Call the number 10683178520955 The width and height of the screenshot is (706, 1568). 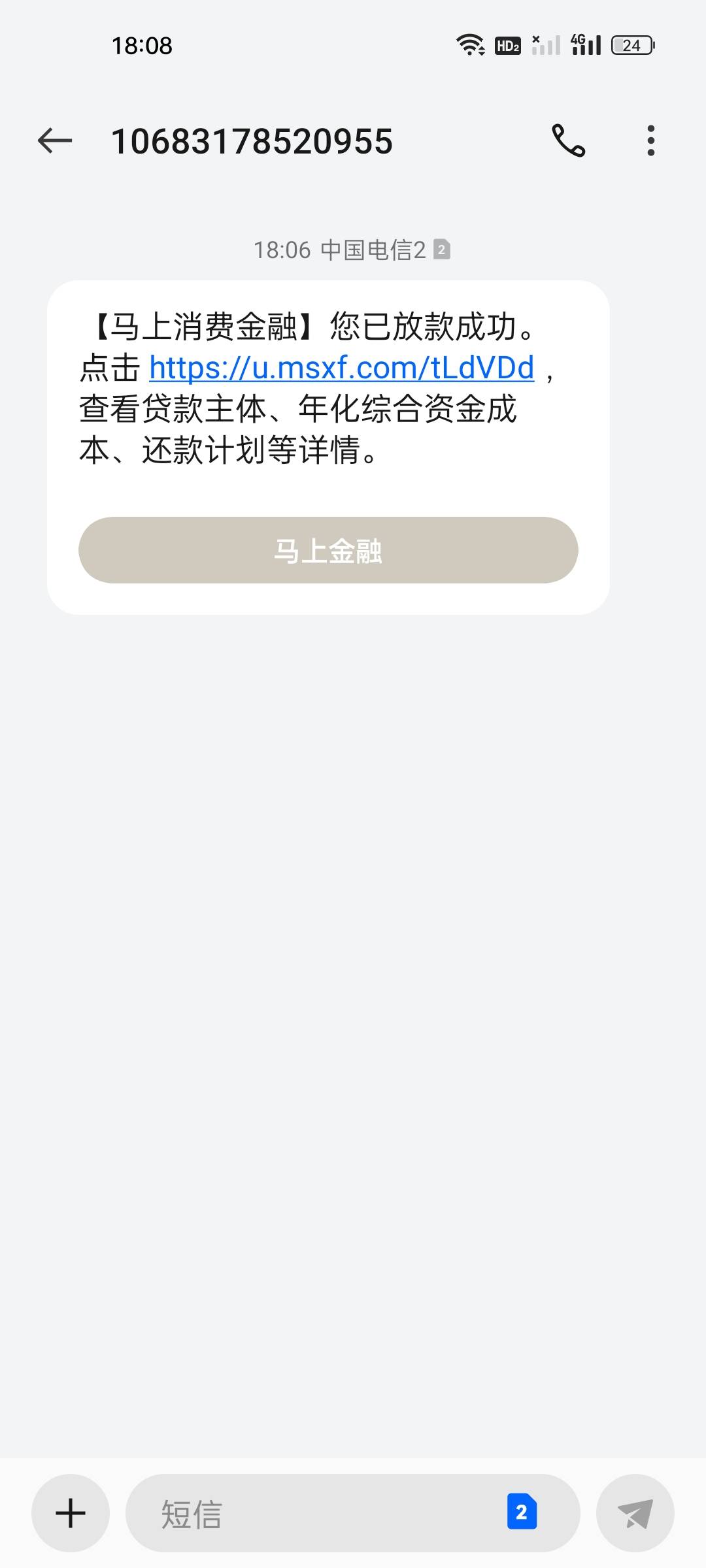coord(569,140)
